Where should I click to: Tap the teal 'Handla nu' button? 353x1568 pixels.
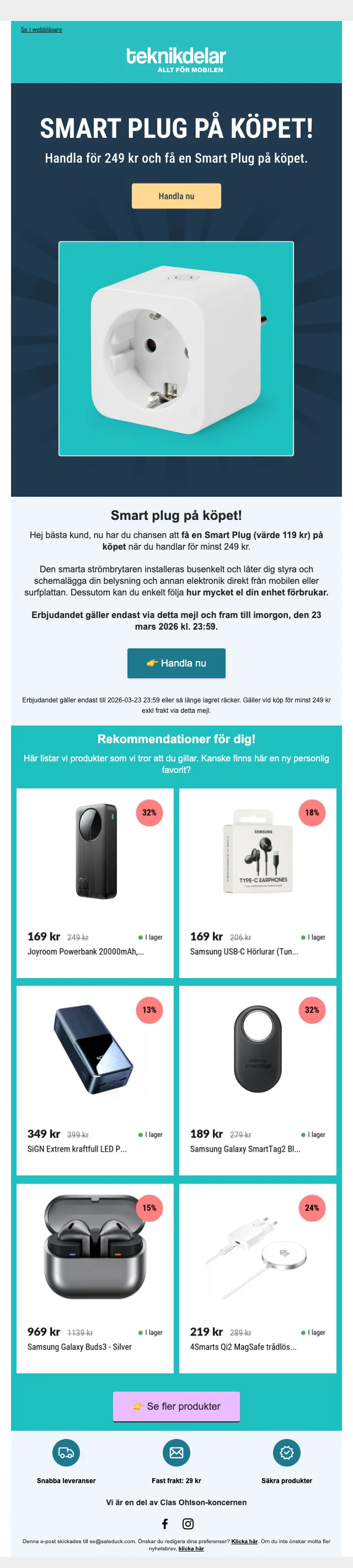click(x=176, y=663)
